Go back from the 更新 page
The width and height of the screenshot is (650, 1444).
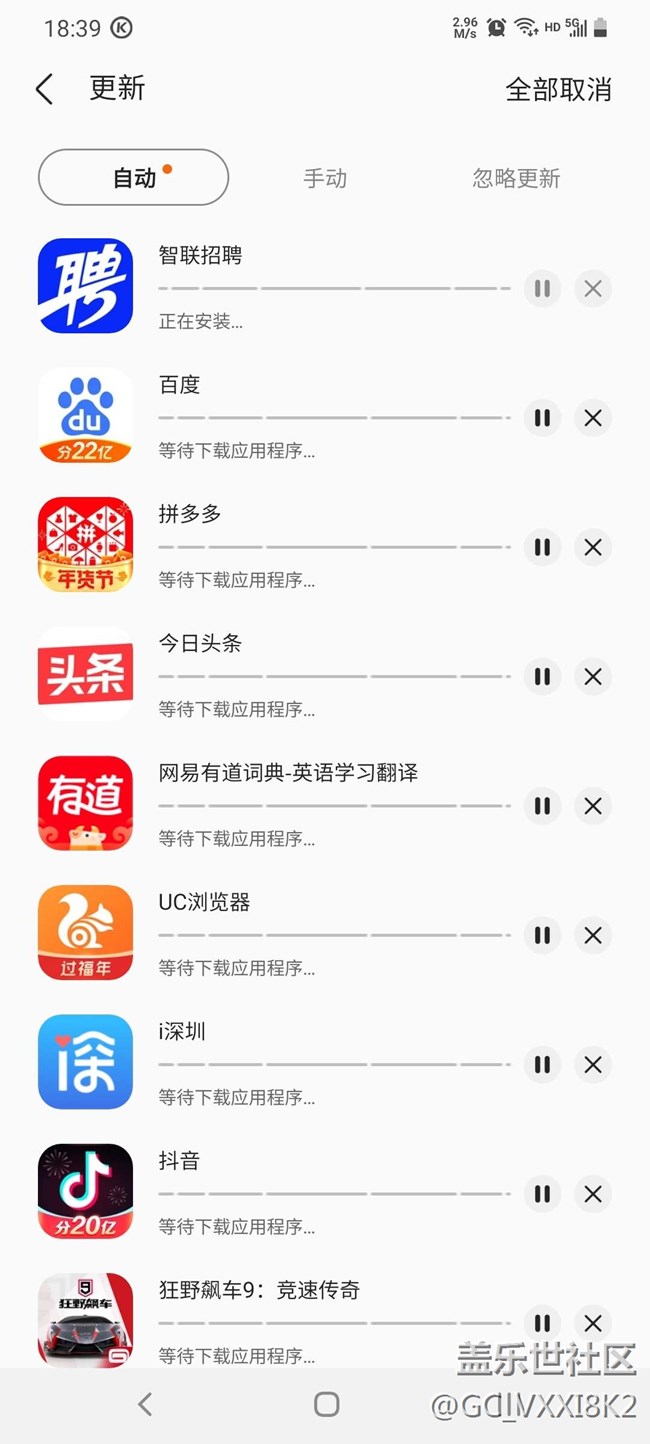[x=44, y=89]
